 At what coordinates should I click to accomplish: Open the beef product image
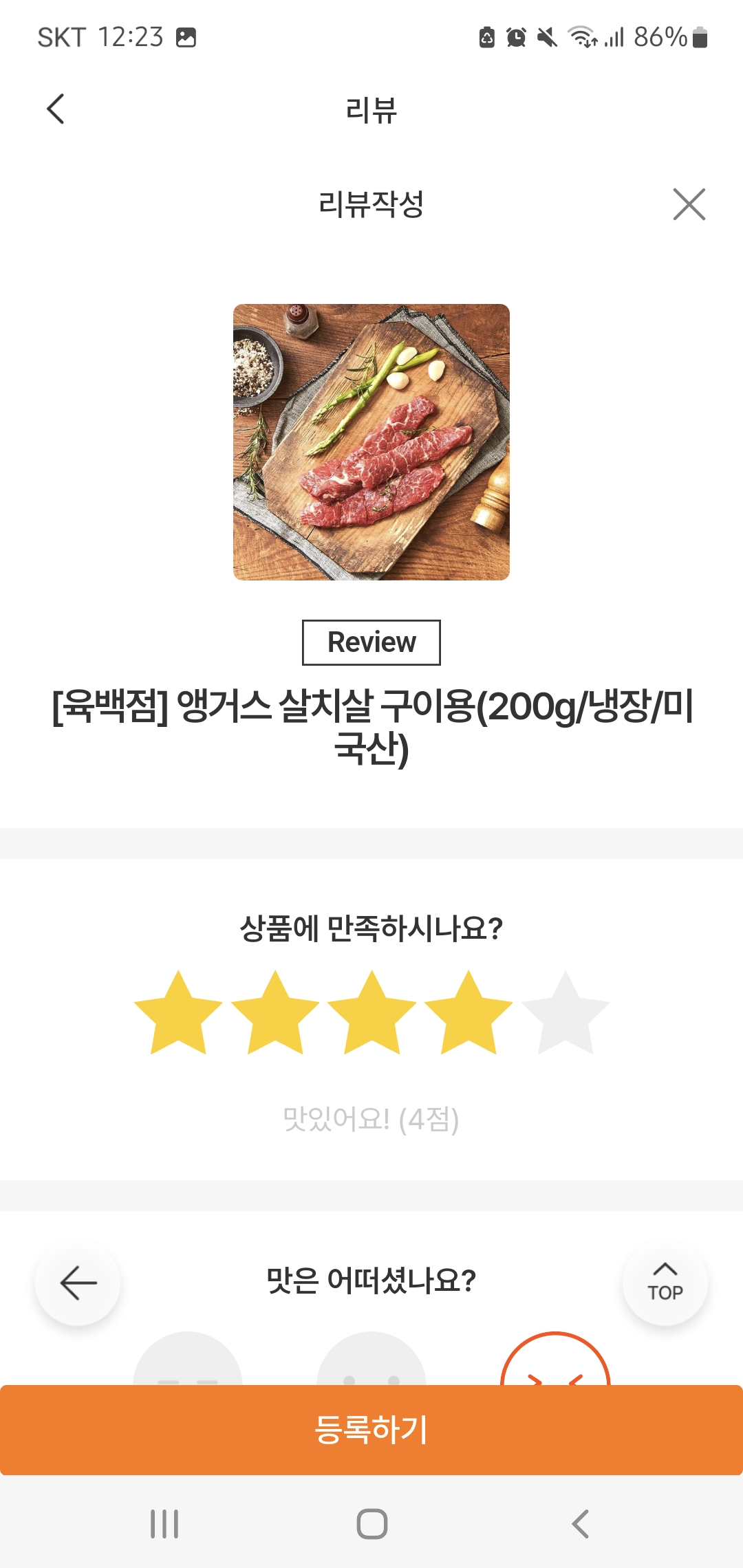tap(371, 442)
